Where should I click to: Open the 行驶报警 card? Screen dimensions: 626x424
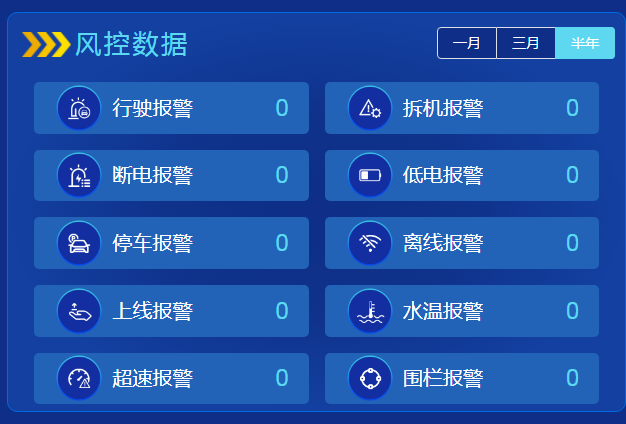[x=171, y=108]
